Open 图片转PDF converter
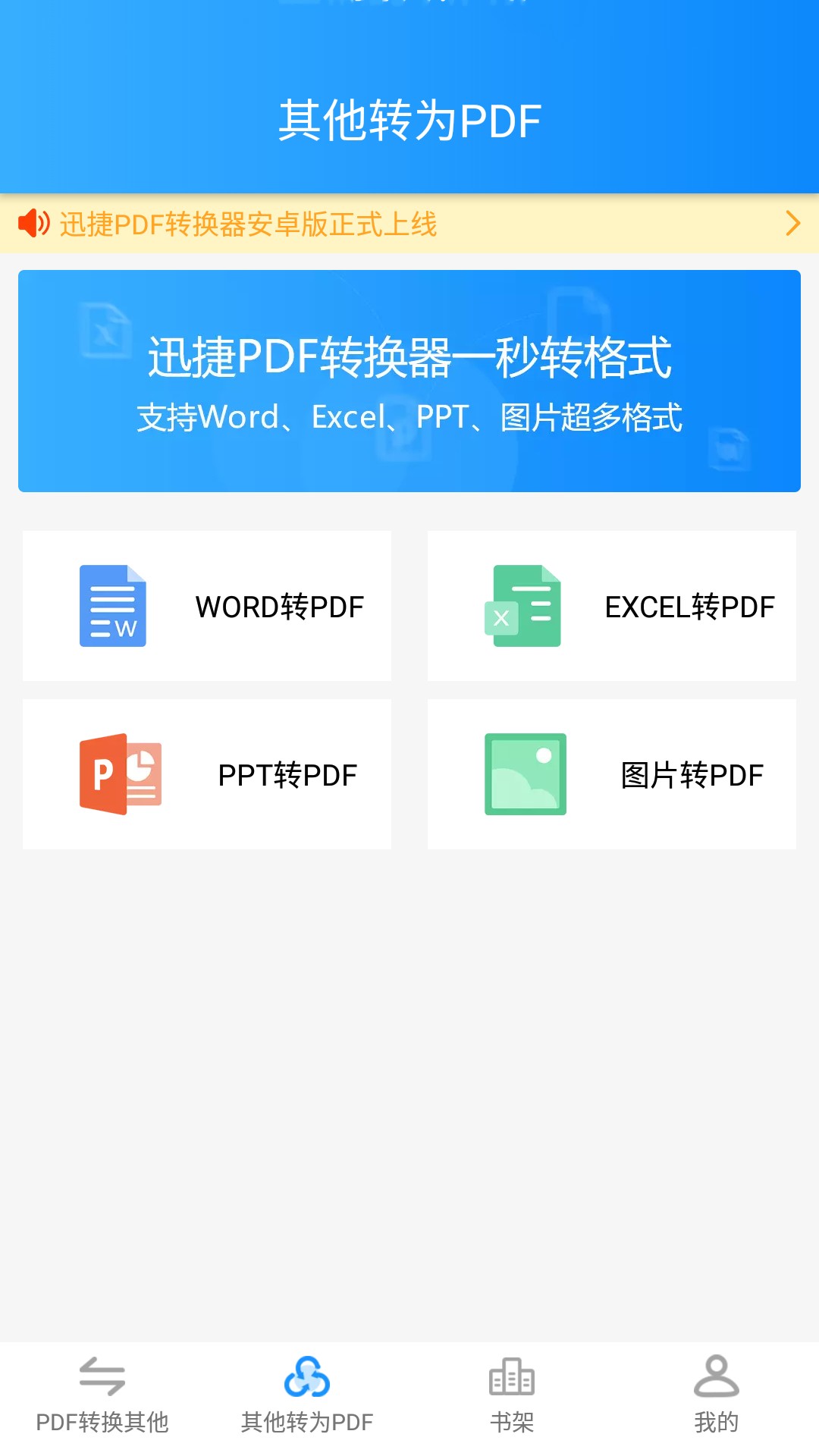The image size is (819, 1456). (x=612, y=774)
